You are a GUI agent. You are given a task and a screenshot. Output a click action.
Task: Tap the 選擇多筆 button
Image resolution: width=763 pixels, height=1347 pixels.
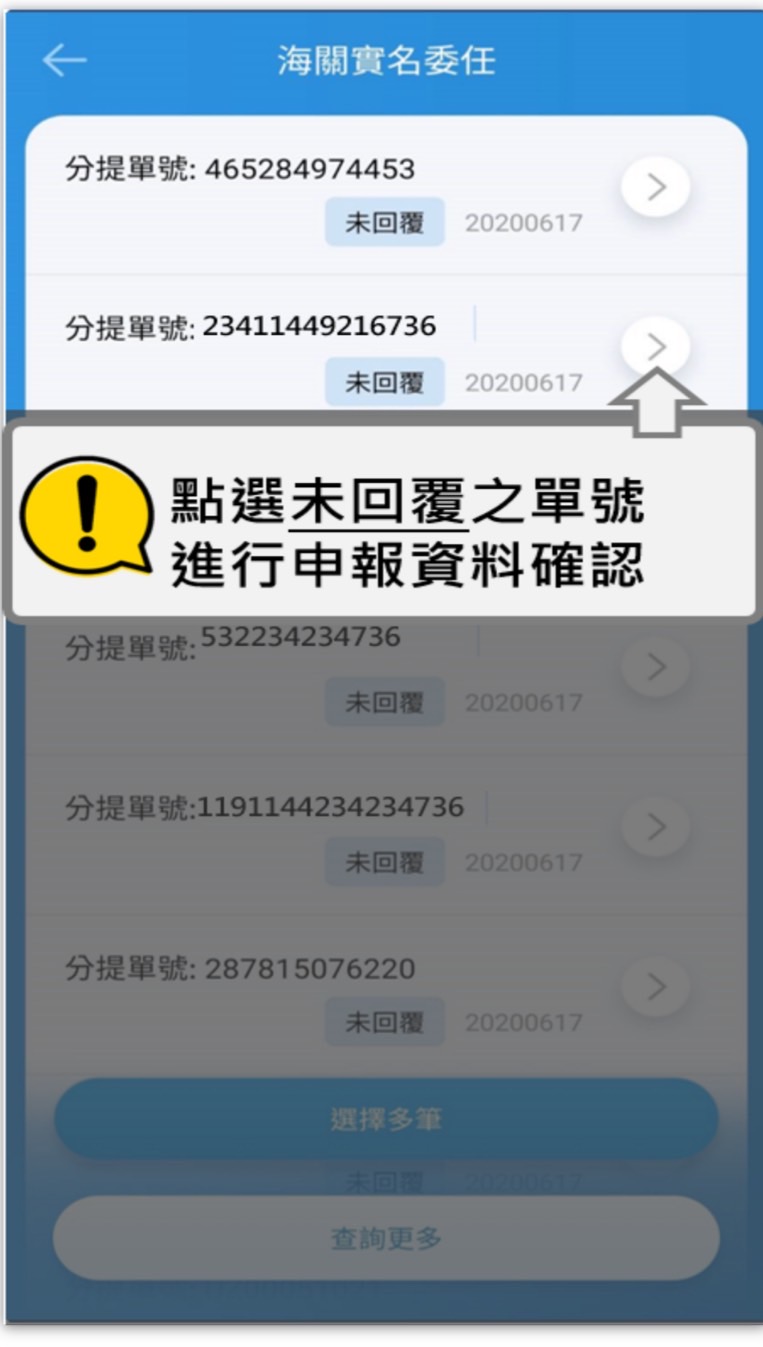tap(386, 1119)
